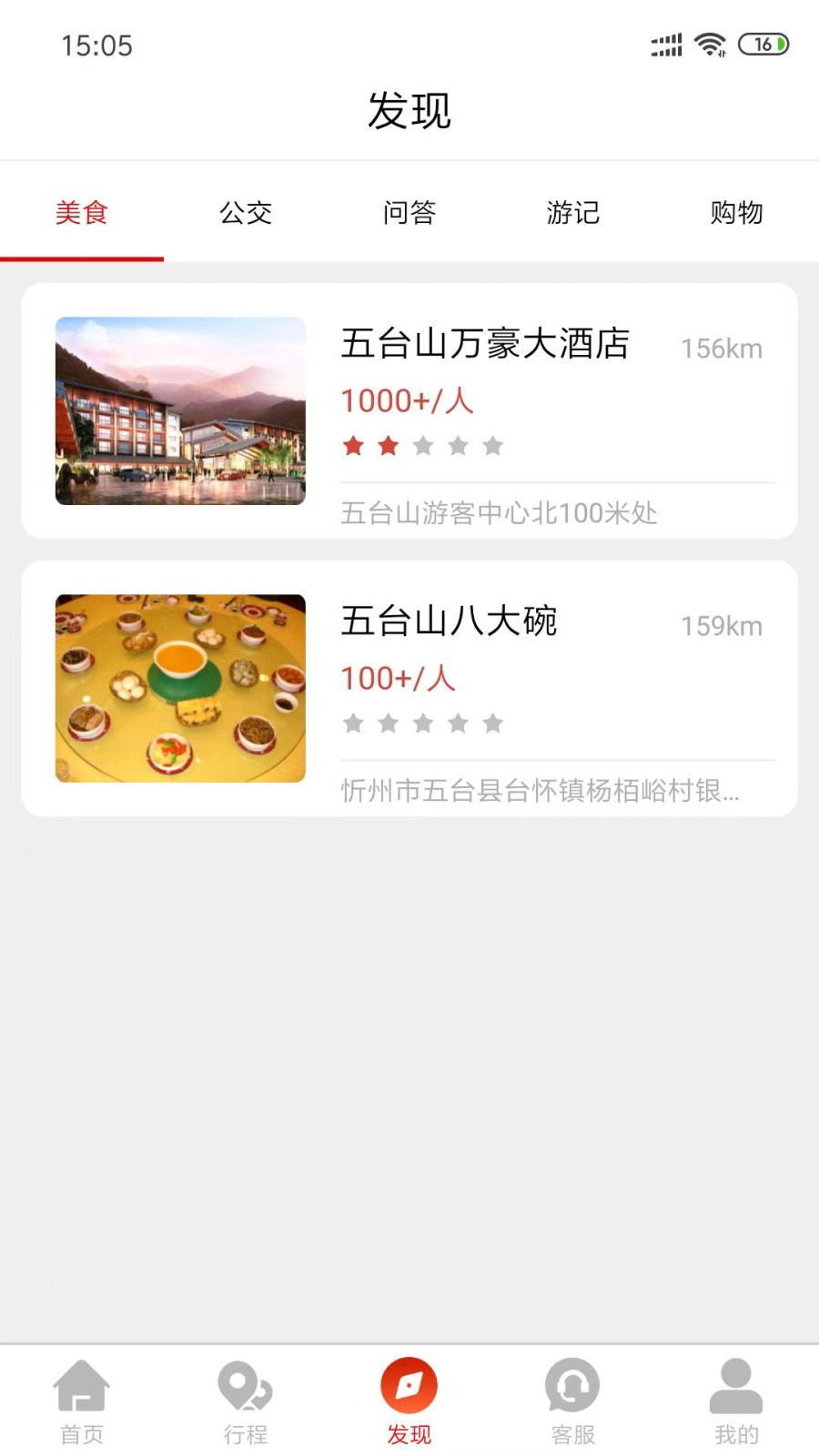Screen dimensions: 819x1456
Task: Switch to the 购物 tab
Action: point(737,213)
